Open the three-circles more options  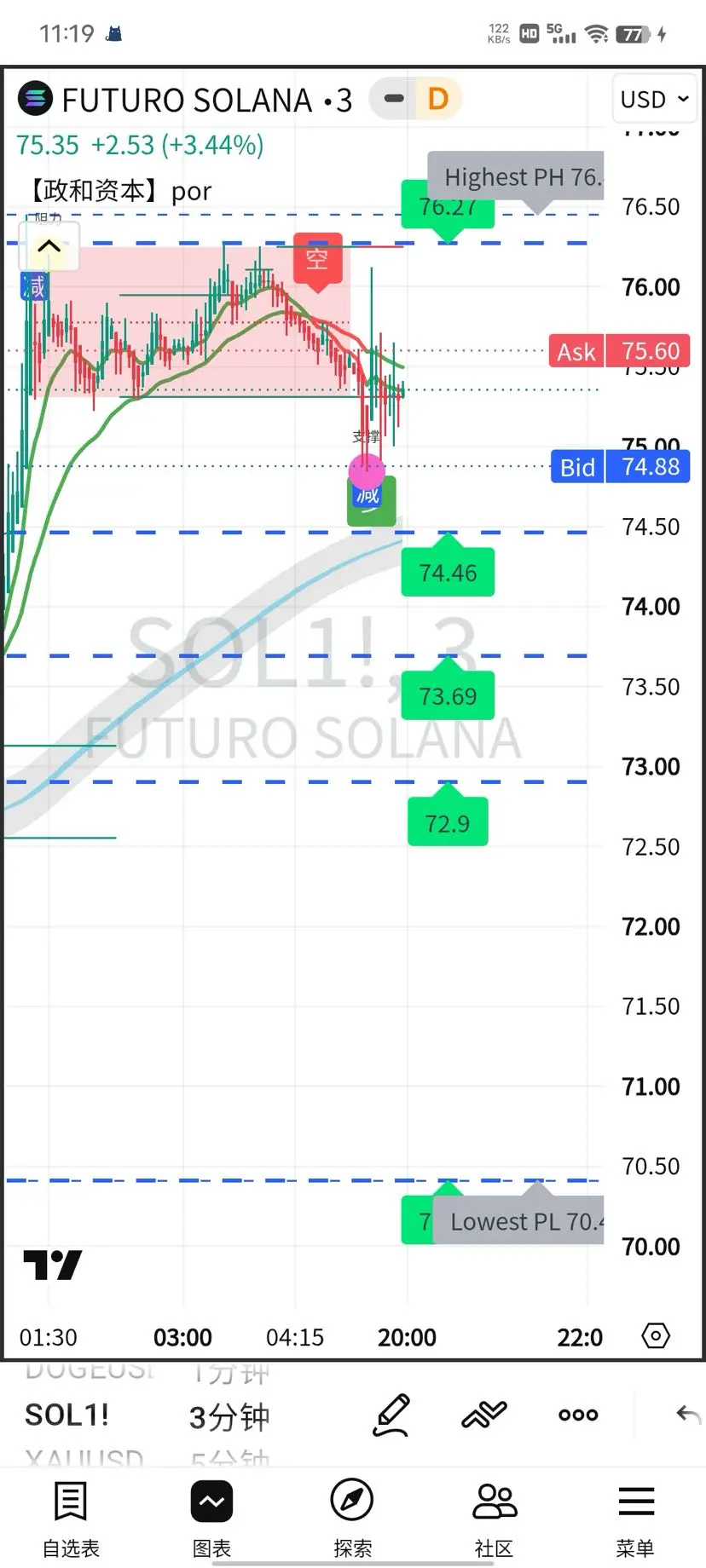(578, 1415)
